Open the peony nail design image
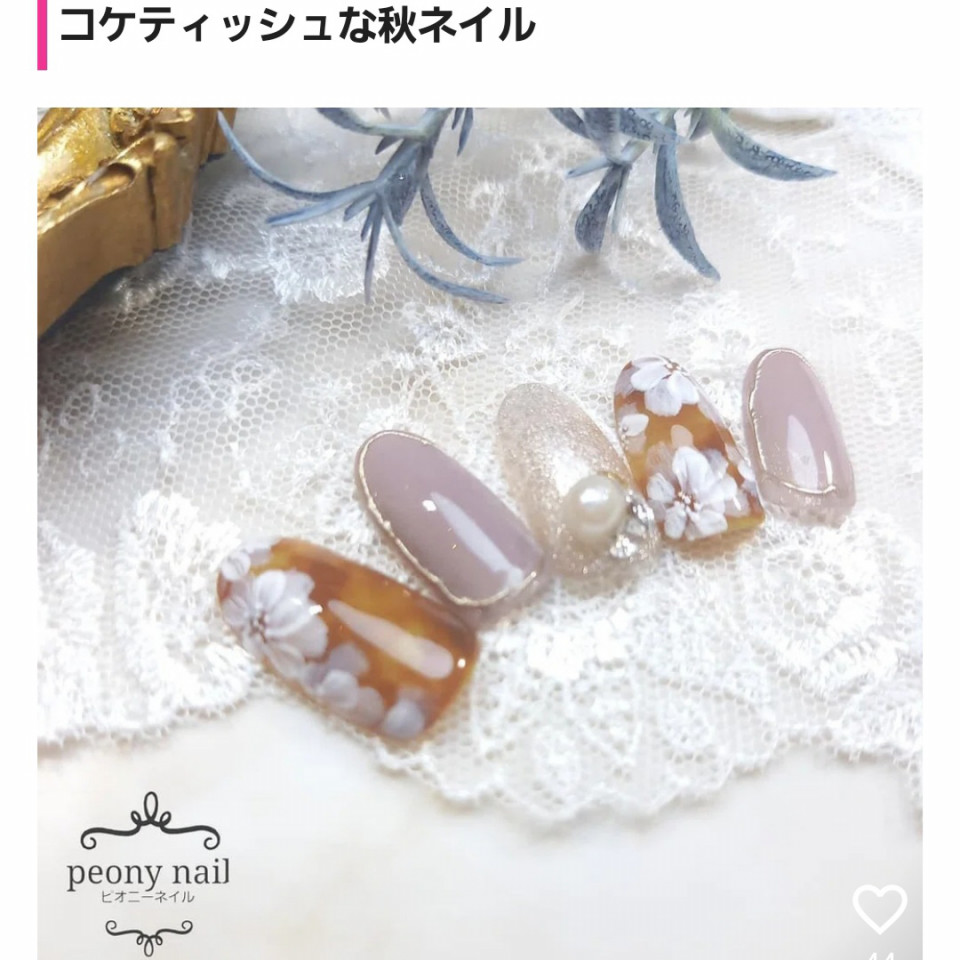The height and width of the screenshot is (960, 960). tap(480, 500)
